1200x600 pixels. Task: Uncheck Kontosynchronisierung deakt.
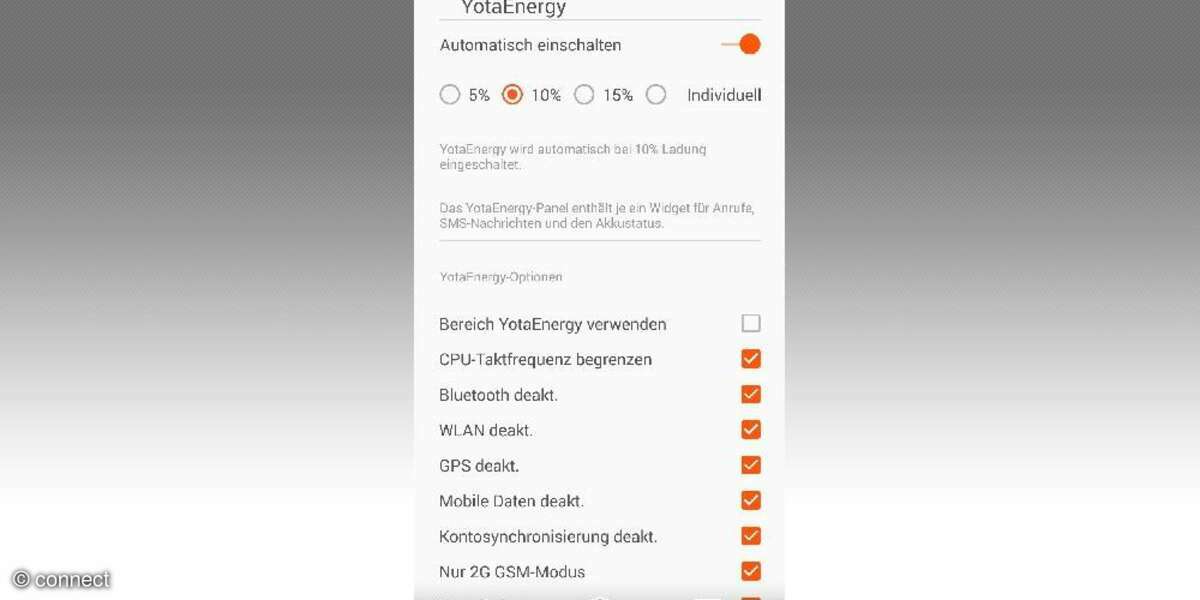click(751, 536)
